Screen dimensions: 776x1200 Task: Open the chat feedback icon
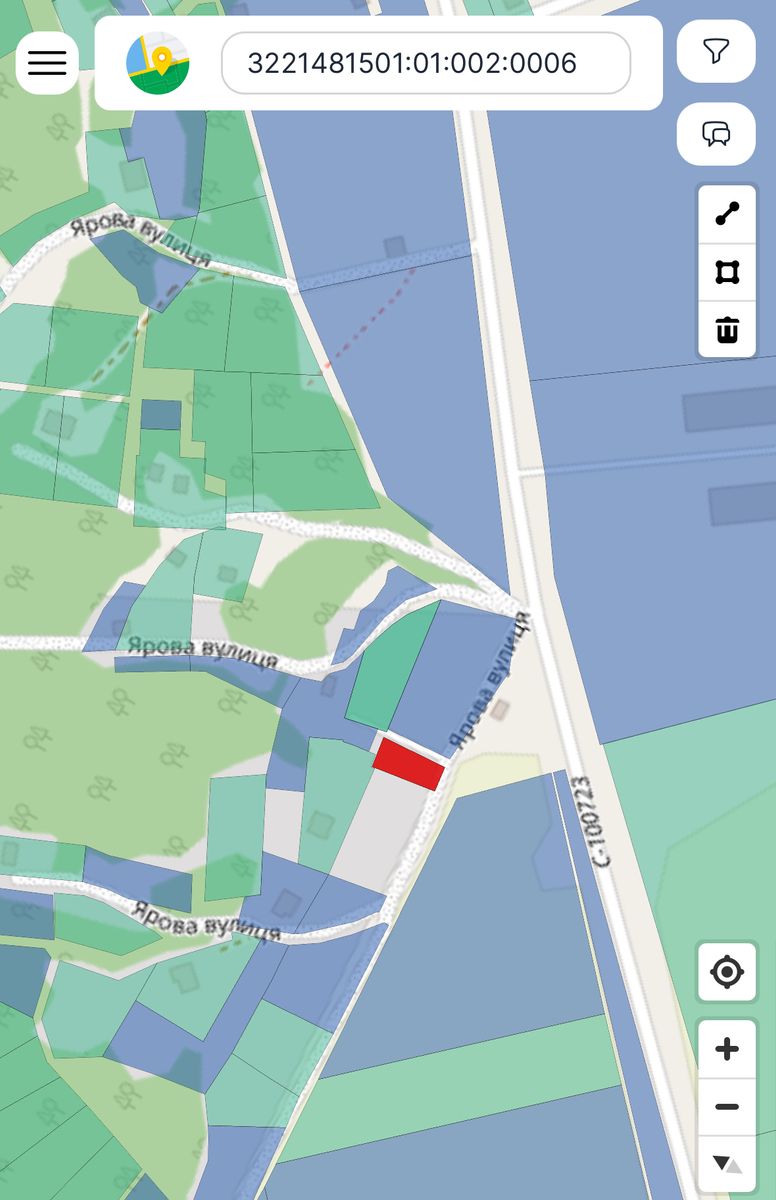click(716, 133)
